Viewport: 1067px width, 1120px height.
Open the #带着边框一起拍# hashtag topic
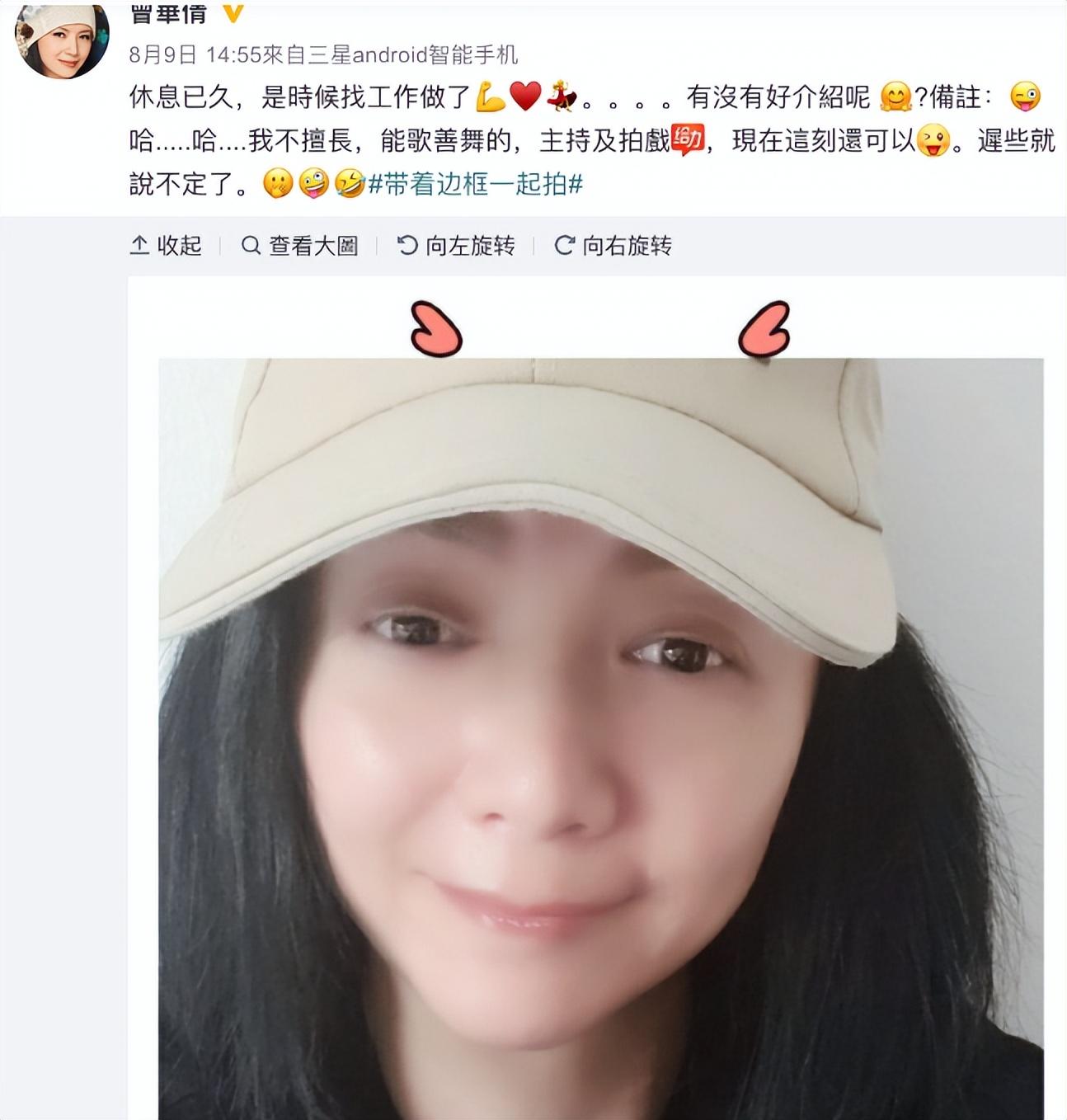pos(476,184)
